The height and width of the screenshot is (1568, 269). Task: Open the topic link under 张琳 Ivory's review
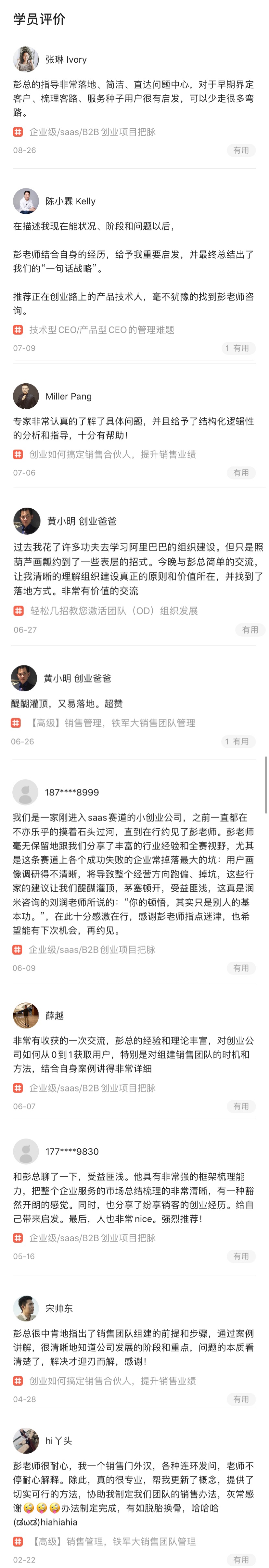[x=92, y=132]
